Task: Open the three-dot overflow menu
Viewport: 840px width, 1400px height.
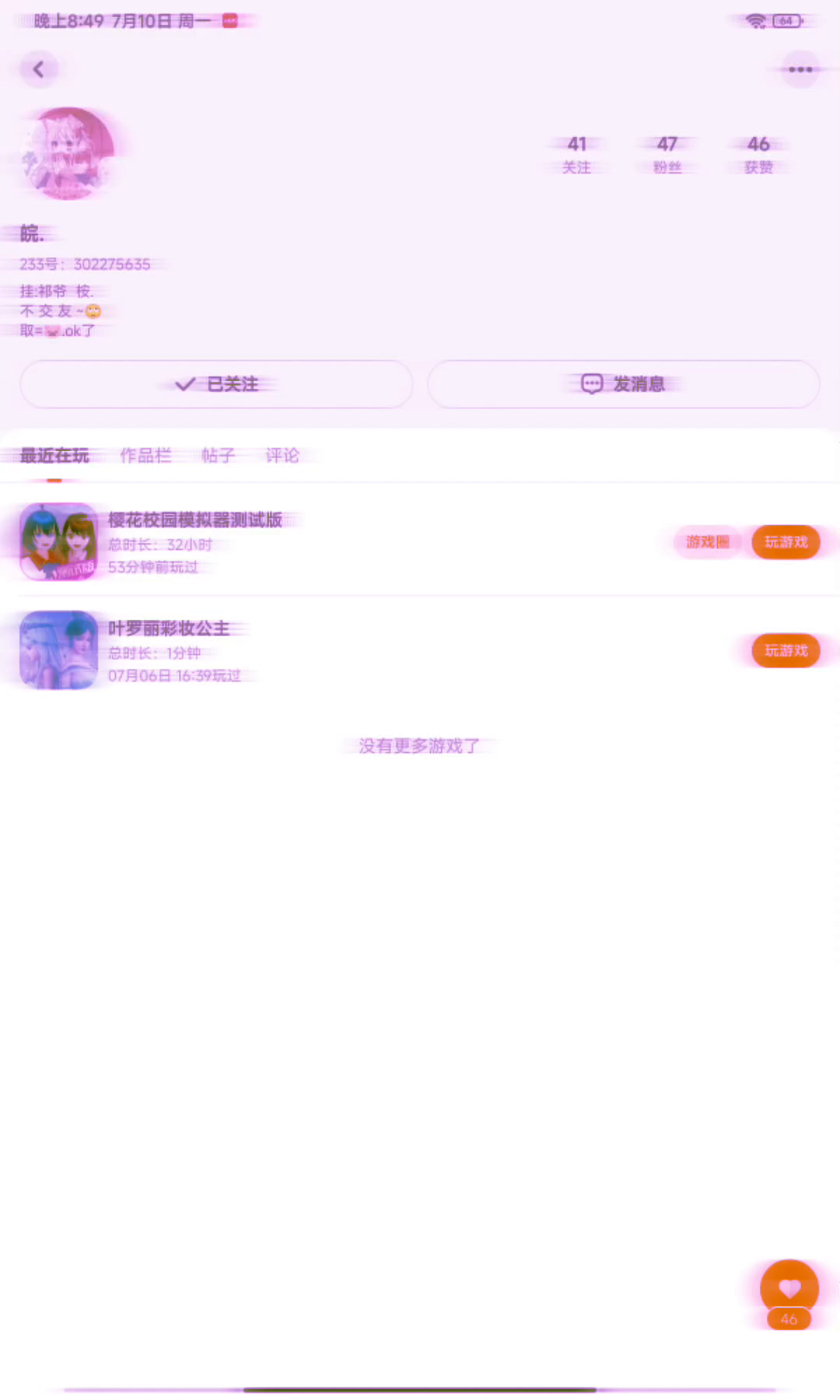Action: click(x=800, y=69)
